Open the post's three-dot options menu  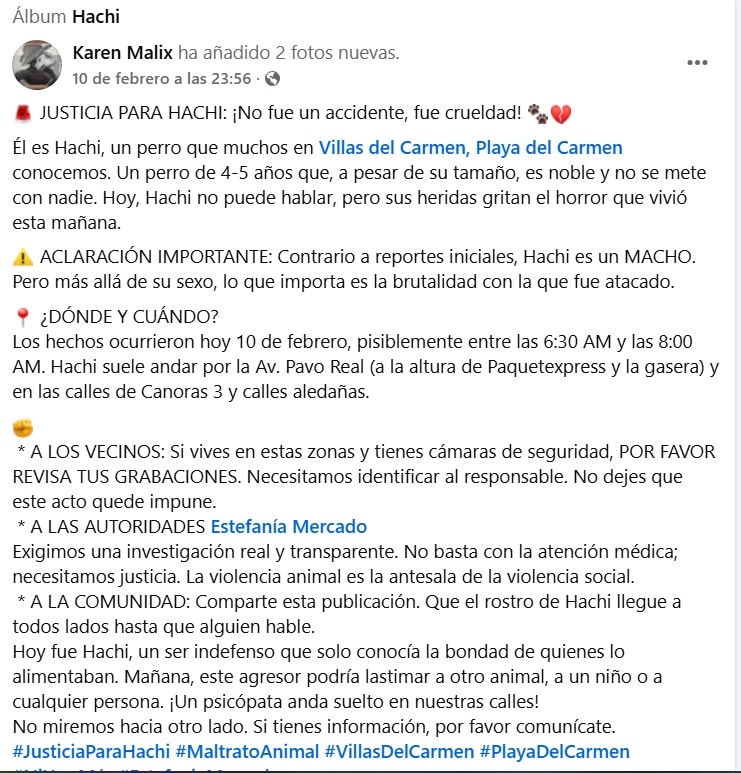(697, 63)
